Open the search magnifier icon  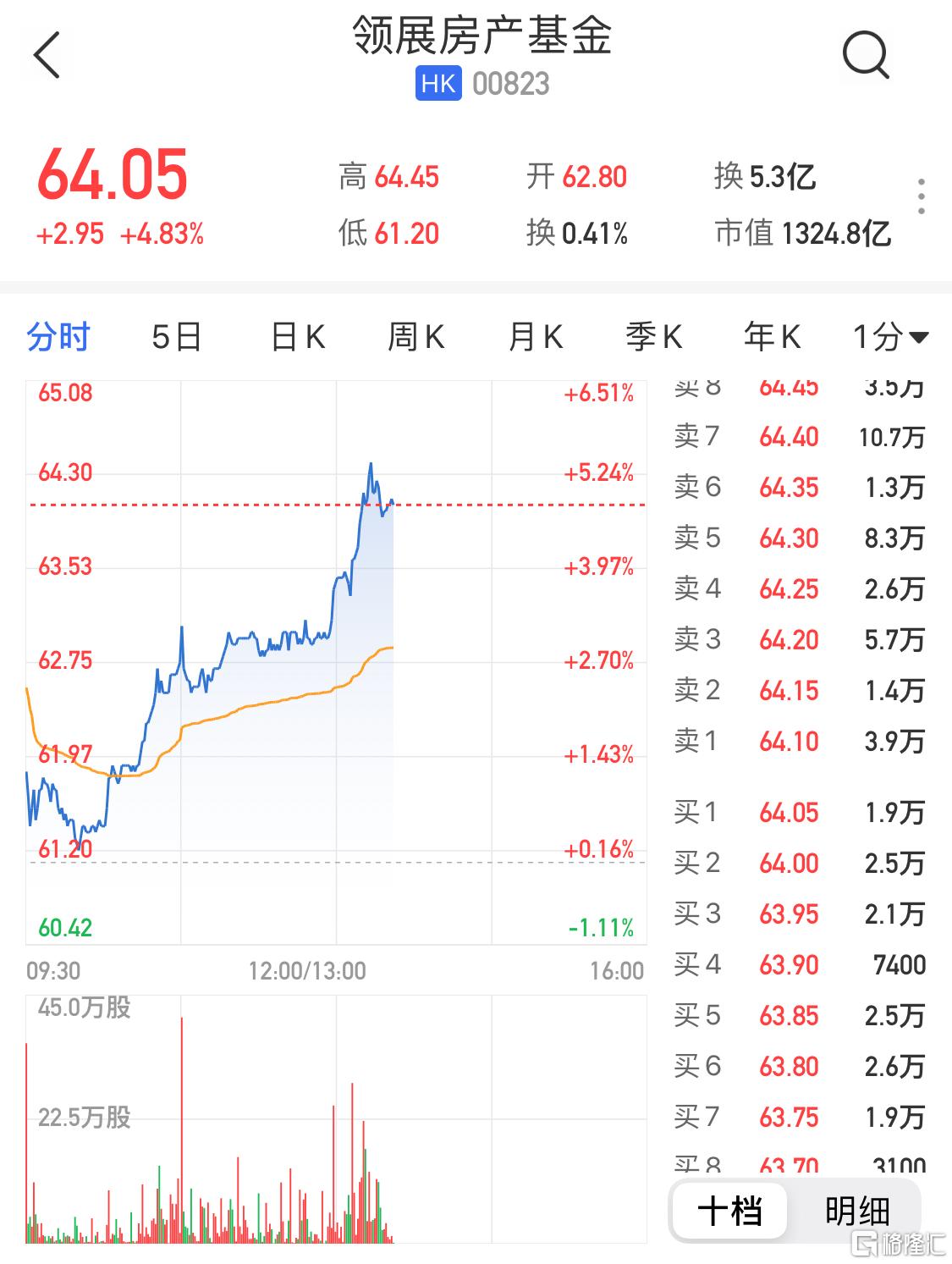pyautogui.click(x=866, y=56)
